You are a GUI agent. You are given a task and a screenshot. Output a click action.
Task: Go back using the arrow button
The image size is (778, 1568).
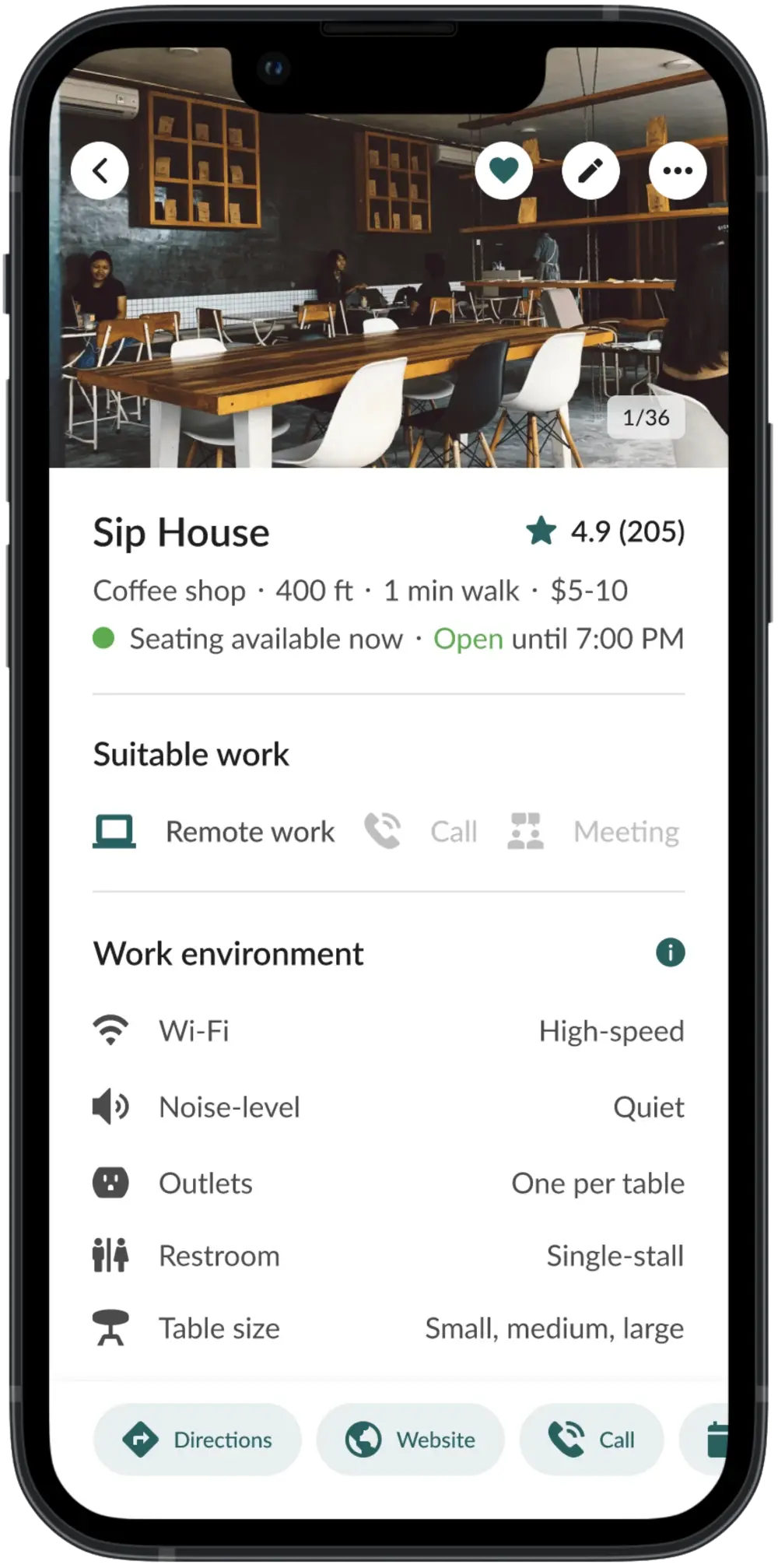(x=100, y=170)
